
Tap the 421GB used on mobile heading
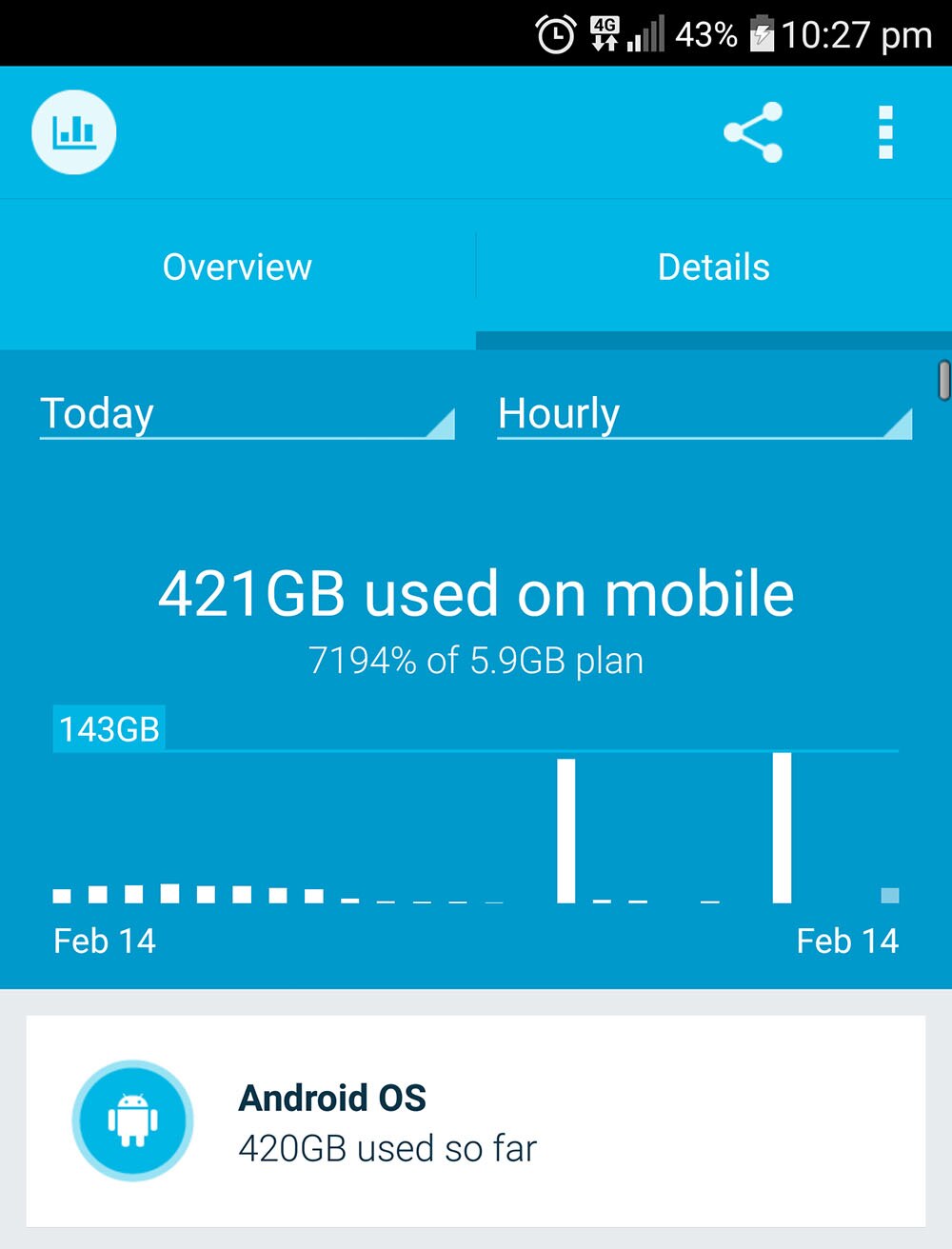tap(476, 593)
